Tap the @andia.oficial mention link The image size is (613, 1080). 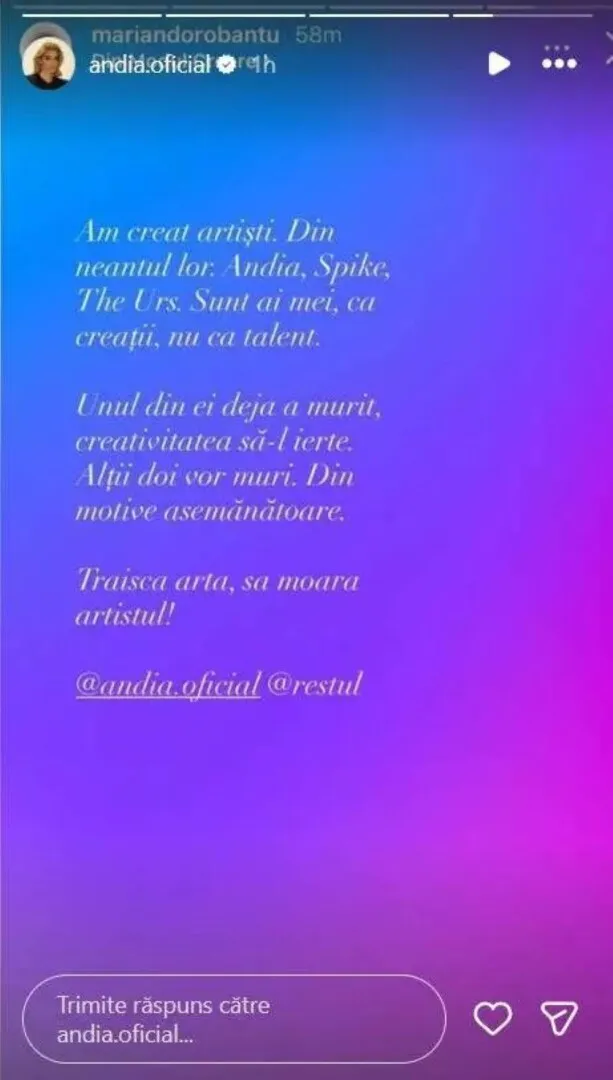168,686
